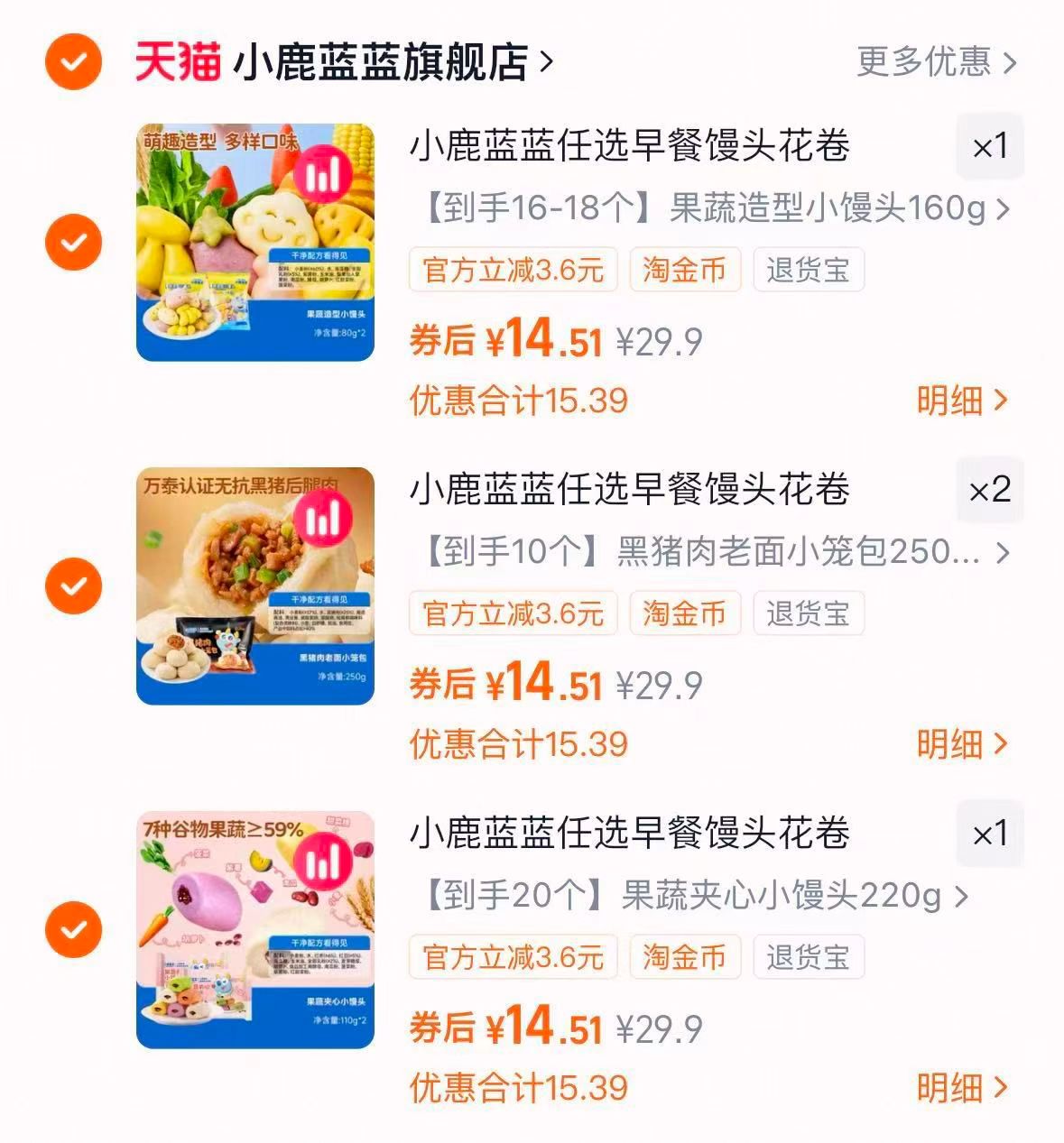Open 明细 for the first product's discounts
This screenshot has height=1143, width=1064.
point(952,401)
